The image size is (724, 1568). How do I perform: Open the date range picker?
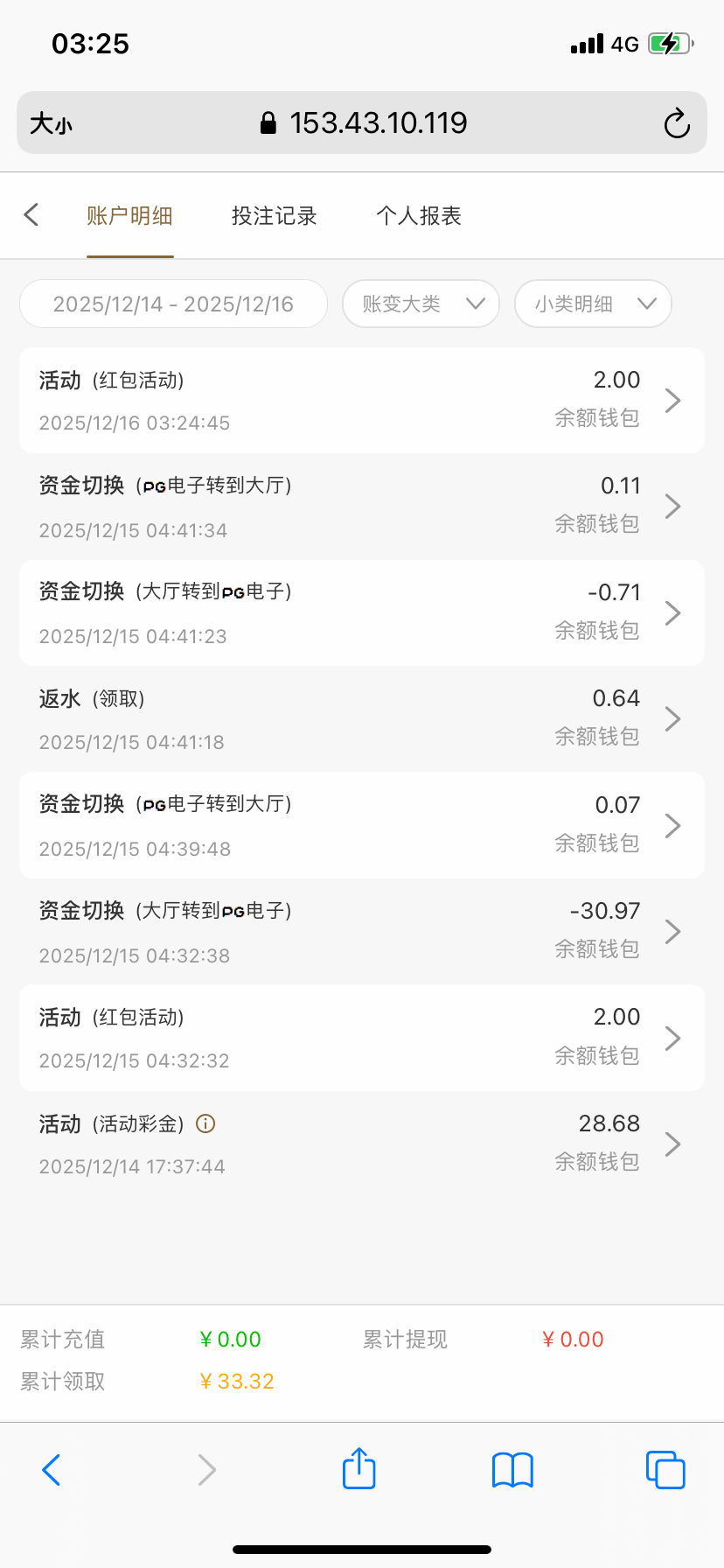173,304
